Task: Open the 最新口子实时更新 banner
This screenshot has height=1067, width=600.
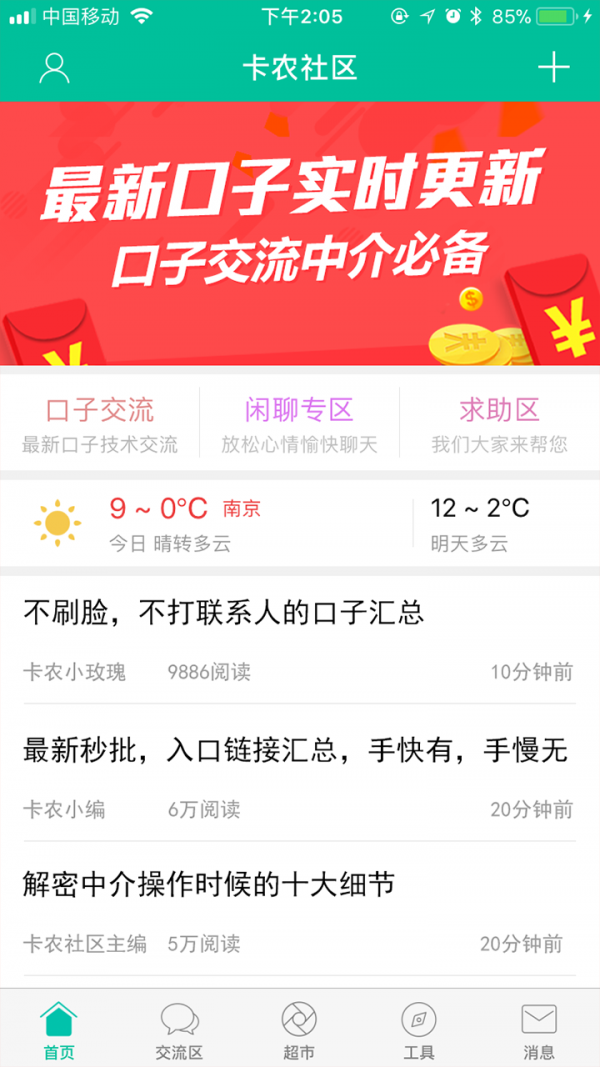Action: point(300,233)
